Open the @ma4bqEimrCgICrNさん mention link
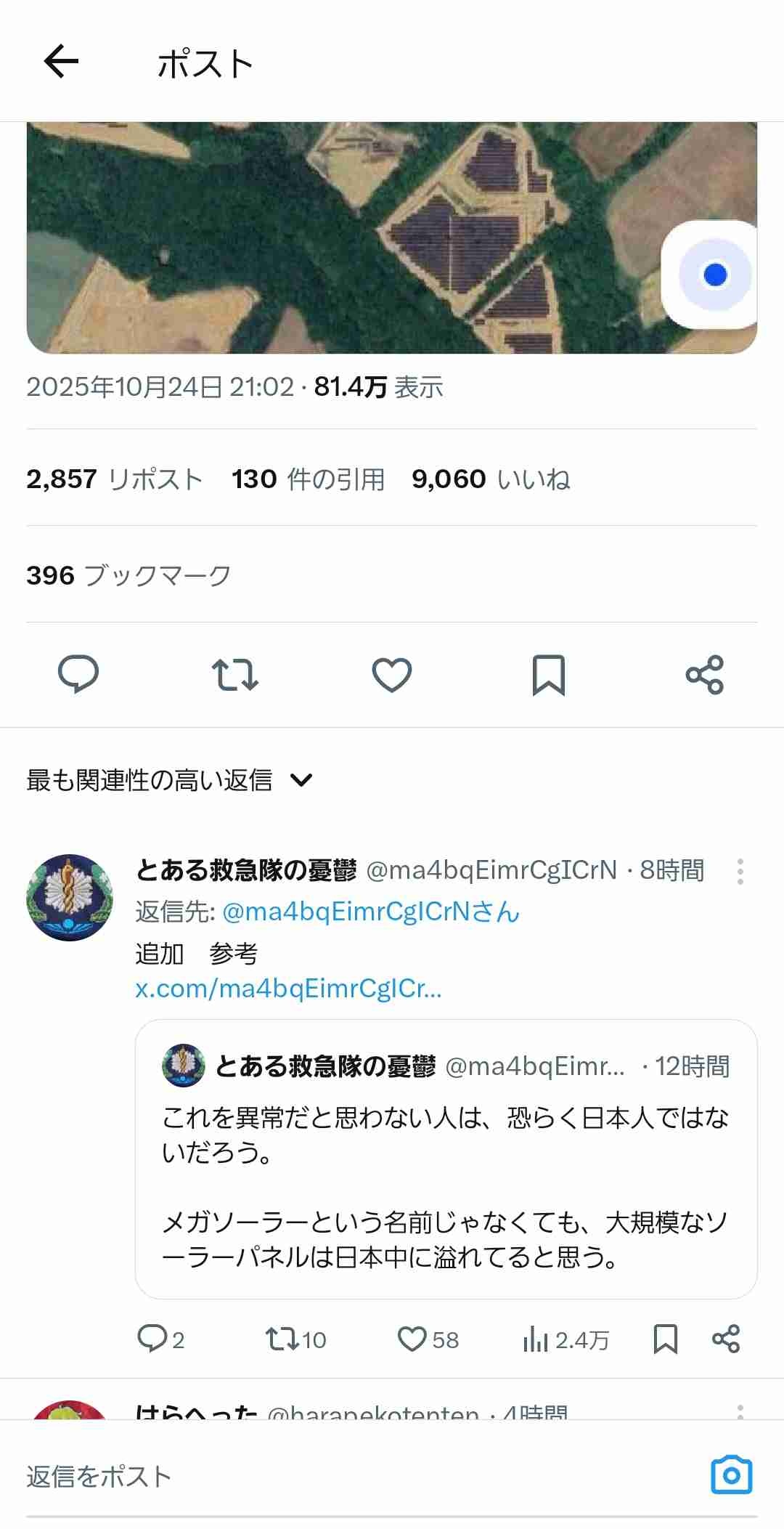784x1529 pixels. click(371, 912)
